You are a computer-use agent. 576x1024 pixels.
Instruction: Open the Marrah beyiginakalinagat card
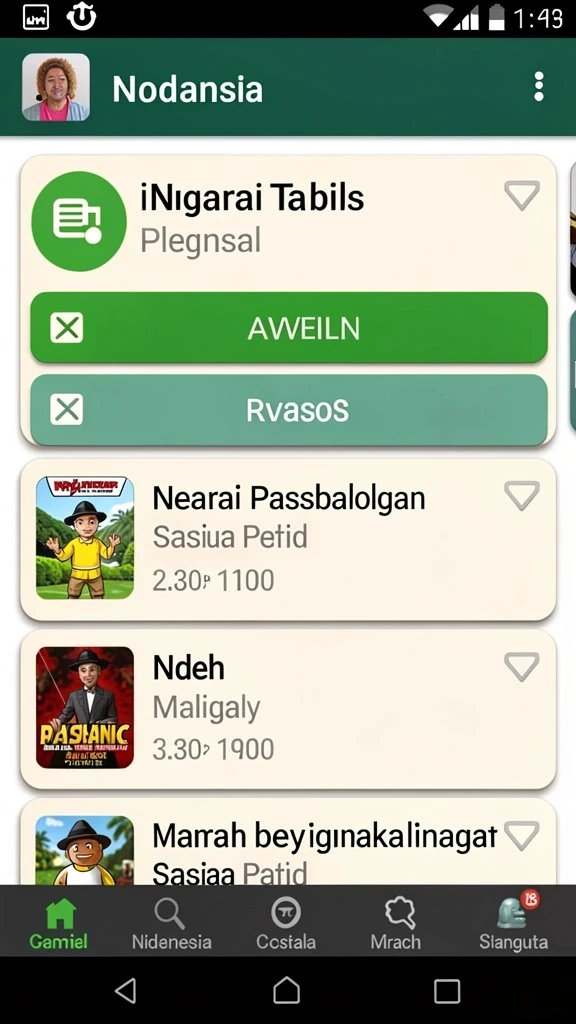click(288, 842)
